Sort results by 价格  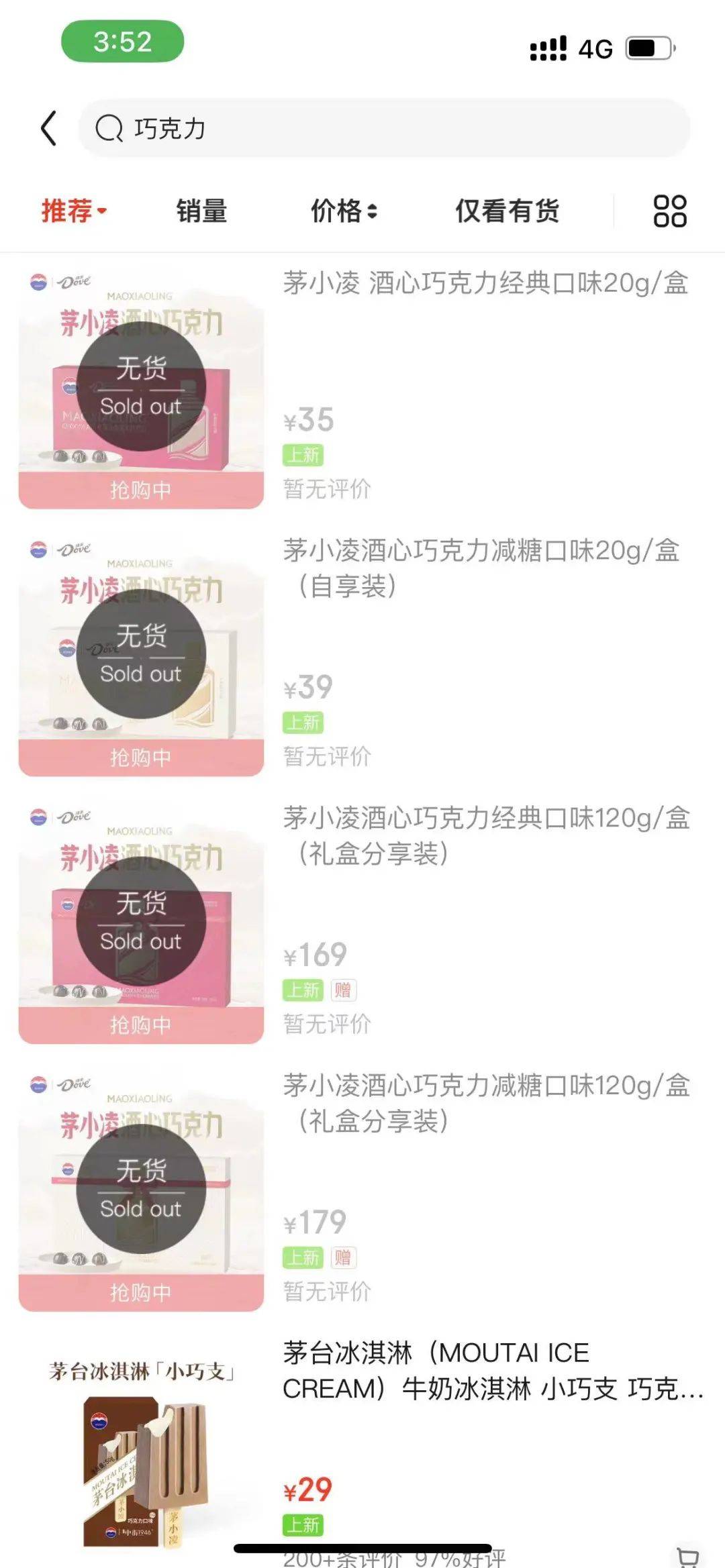click(343, 211)
